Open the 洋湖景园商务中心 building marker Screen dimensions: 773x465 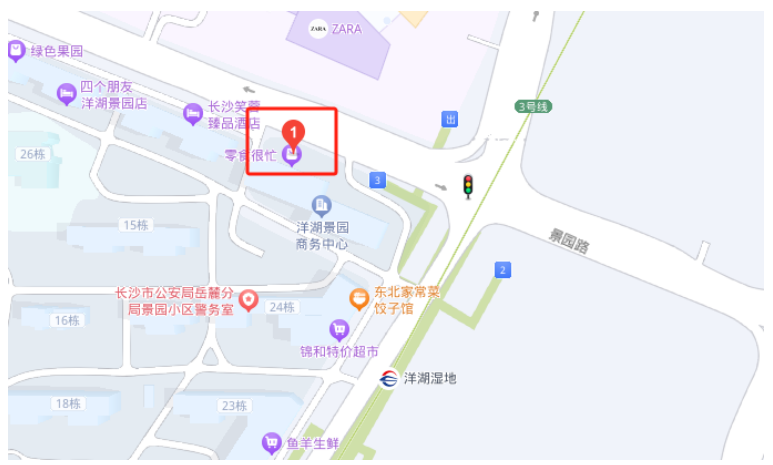coord(322,206)
